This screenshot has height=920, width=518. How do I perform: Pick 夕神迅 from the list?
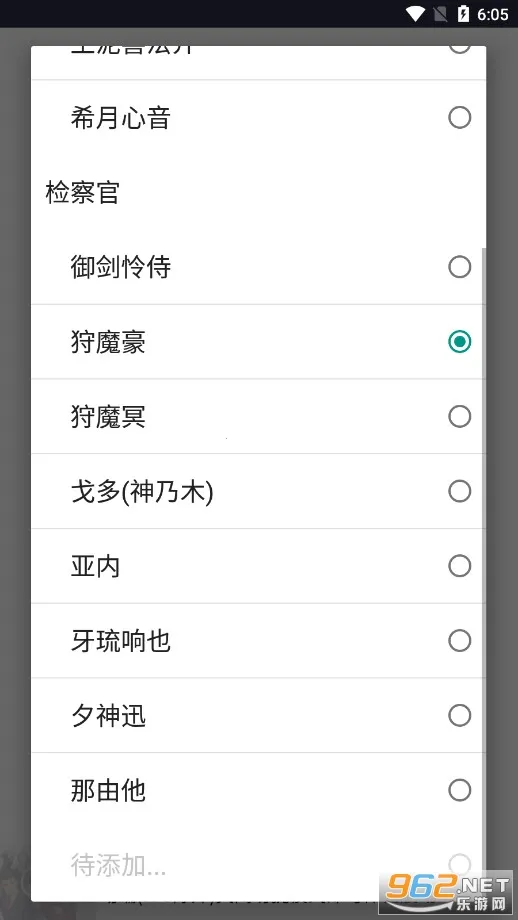coord(258,716)
